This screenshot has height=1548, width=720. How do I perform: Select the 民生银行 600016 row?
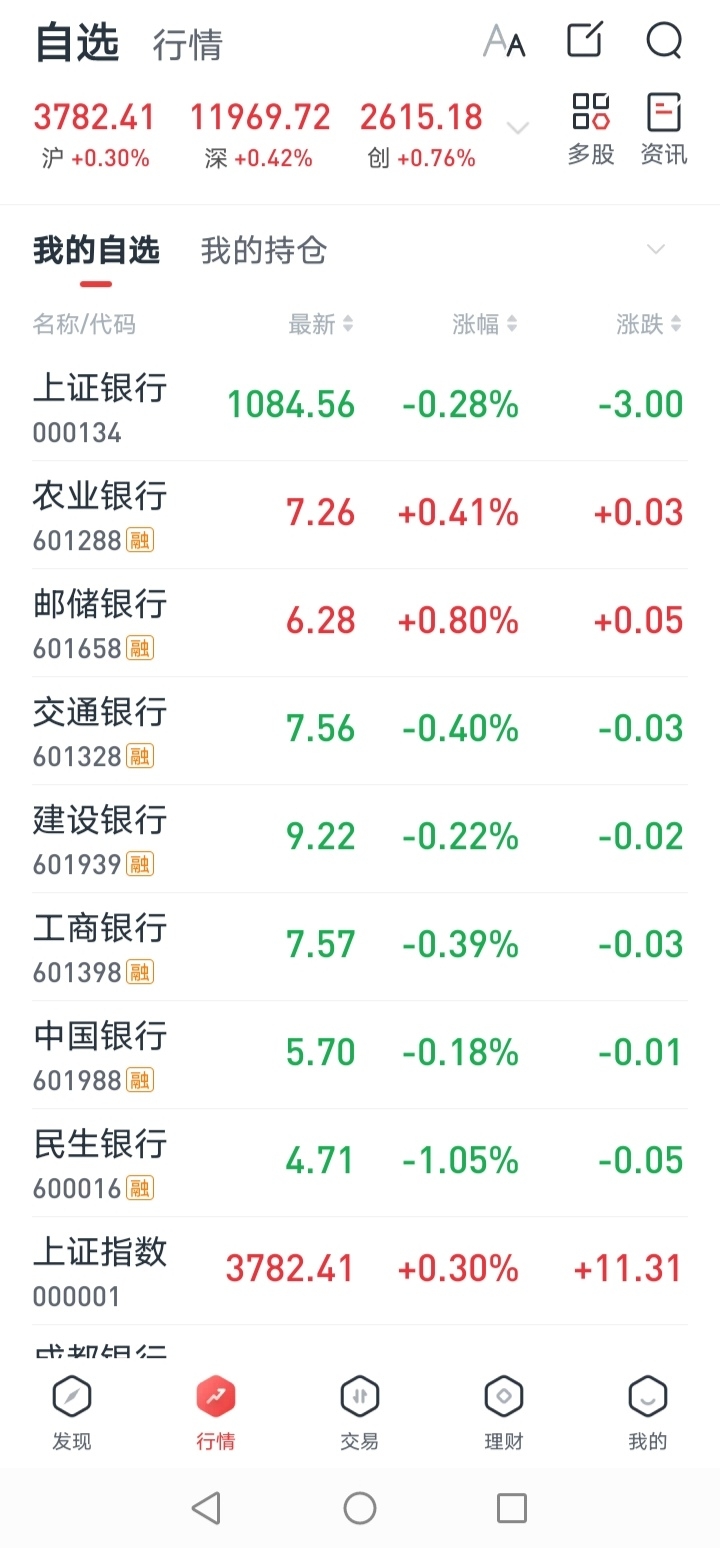[x=360, y=1163]
